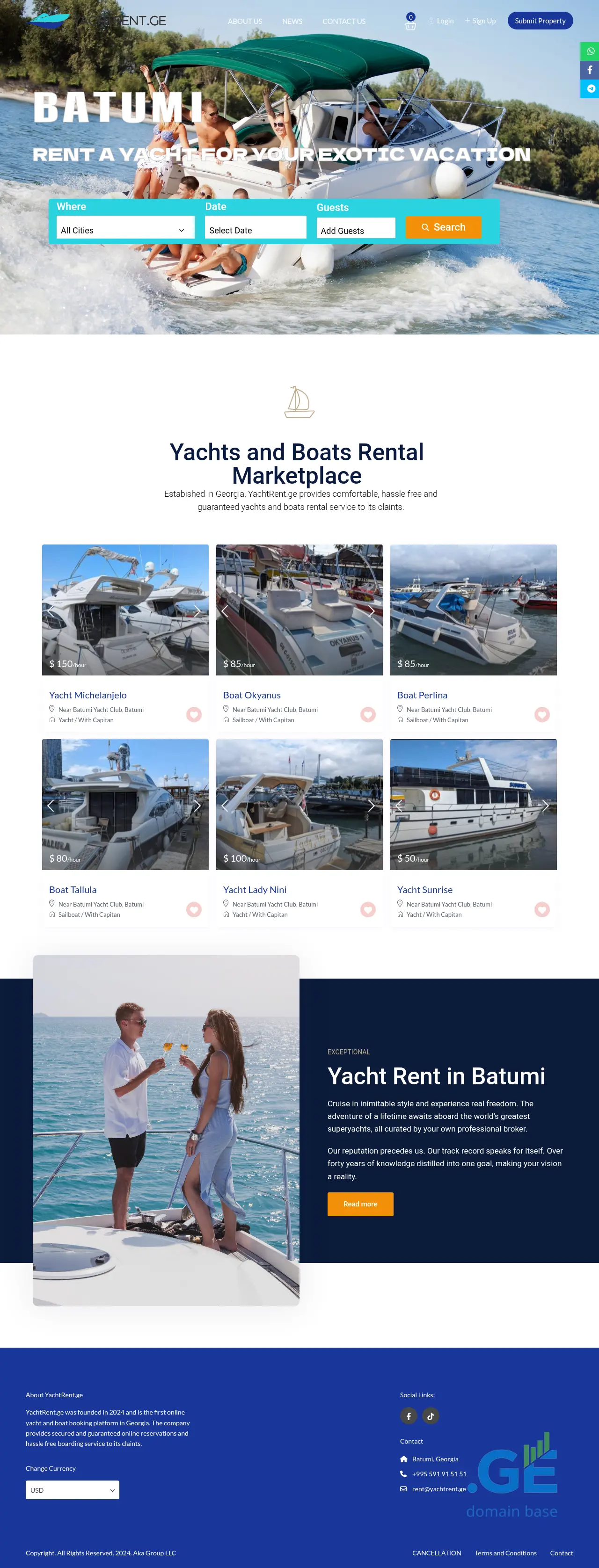Expand the All Cities dropdown
599x1568 pixels.
click(125, 230)
